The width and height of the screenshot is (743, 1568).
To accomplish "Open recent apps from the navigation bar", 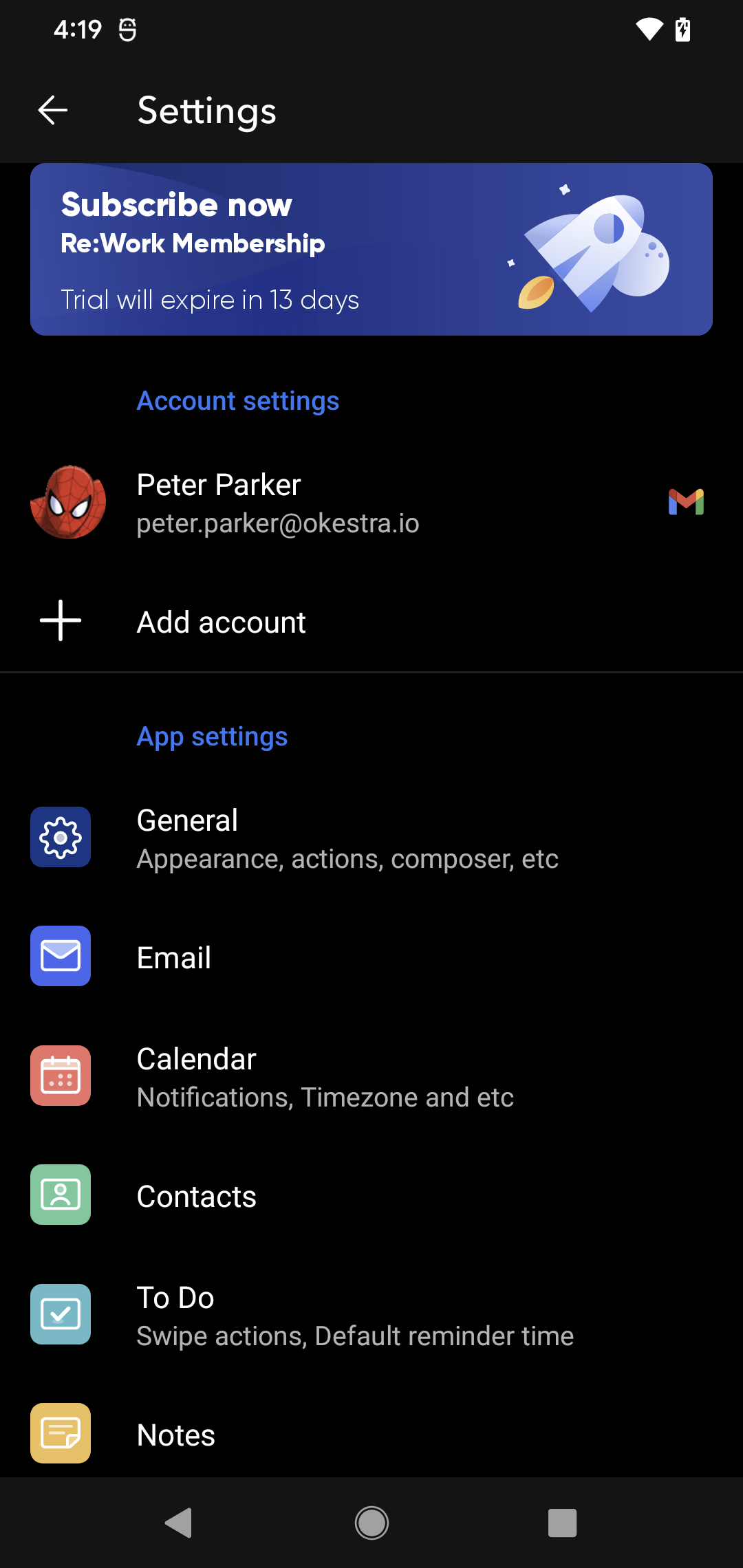I will 562,1523.
